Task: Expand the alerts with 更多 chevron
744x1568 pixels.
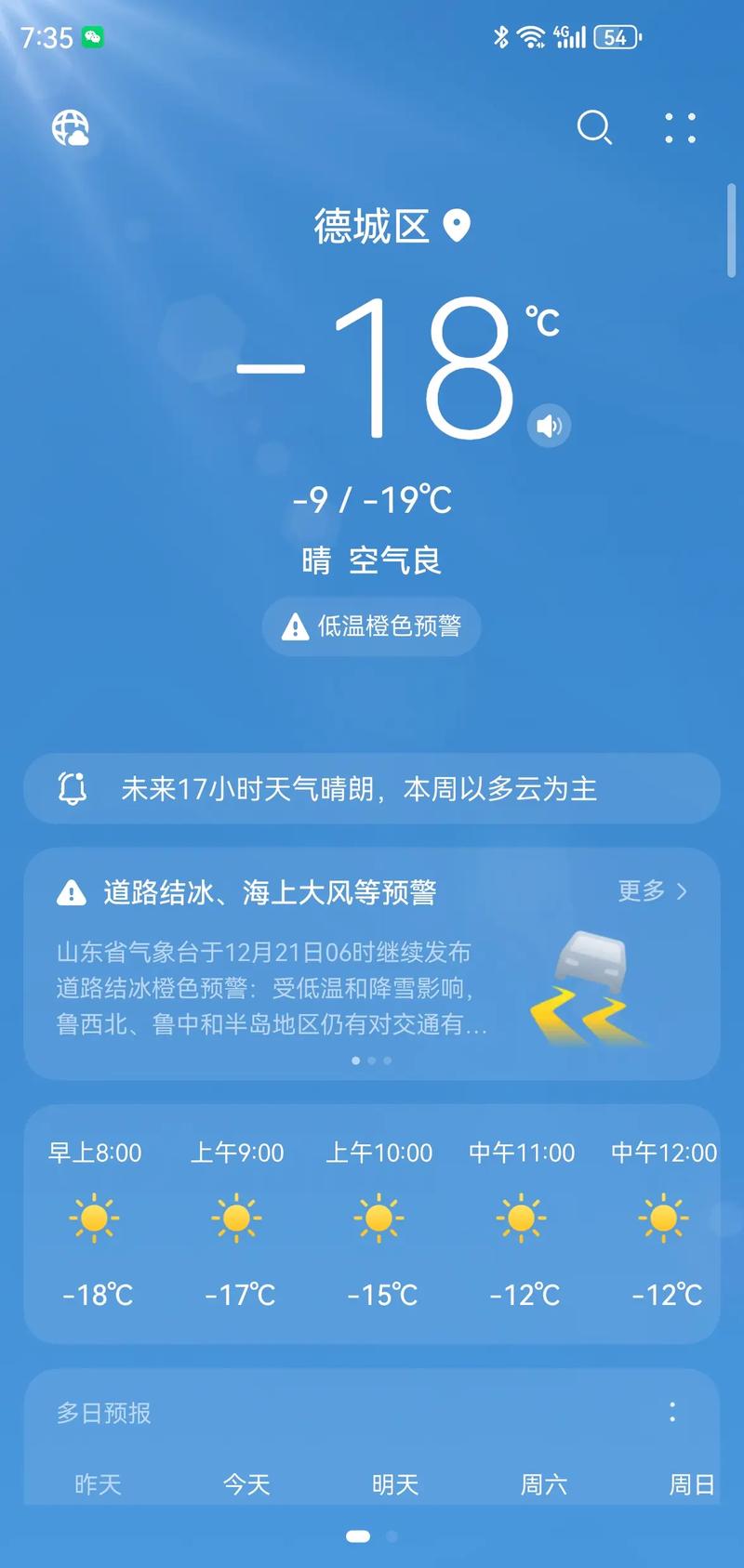Action: click(651, 890)
